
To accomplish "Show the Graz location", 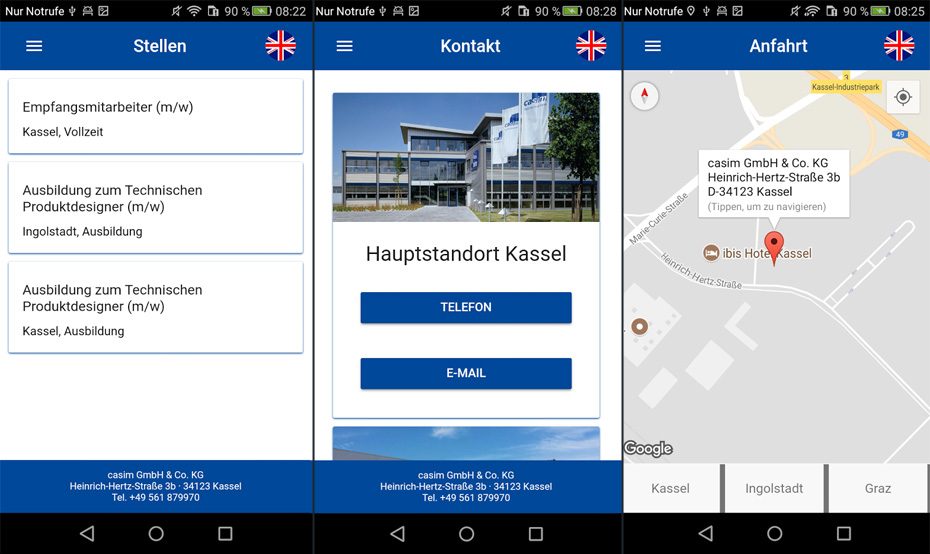I will 878,489.
